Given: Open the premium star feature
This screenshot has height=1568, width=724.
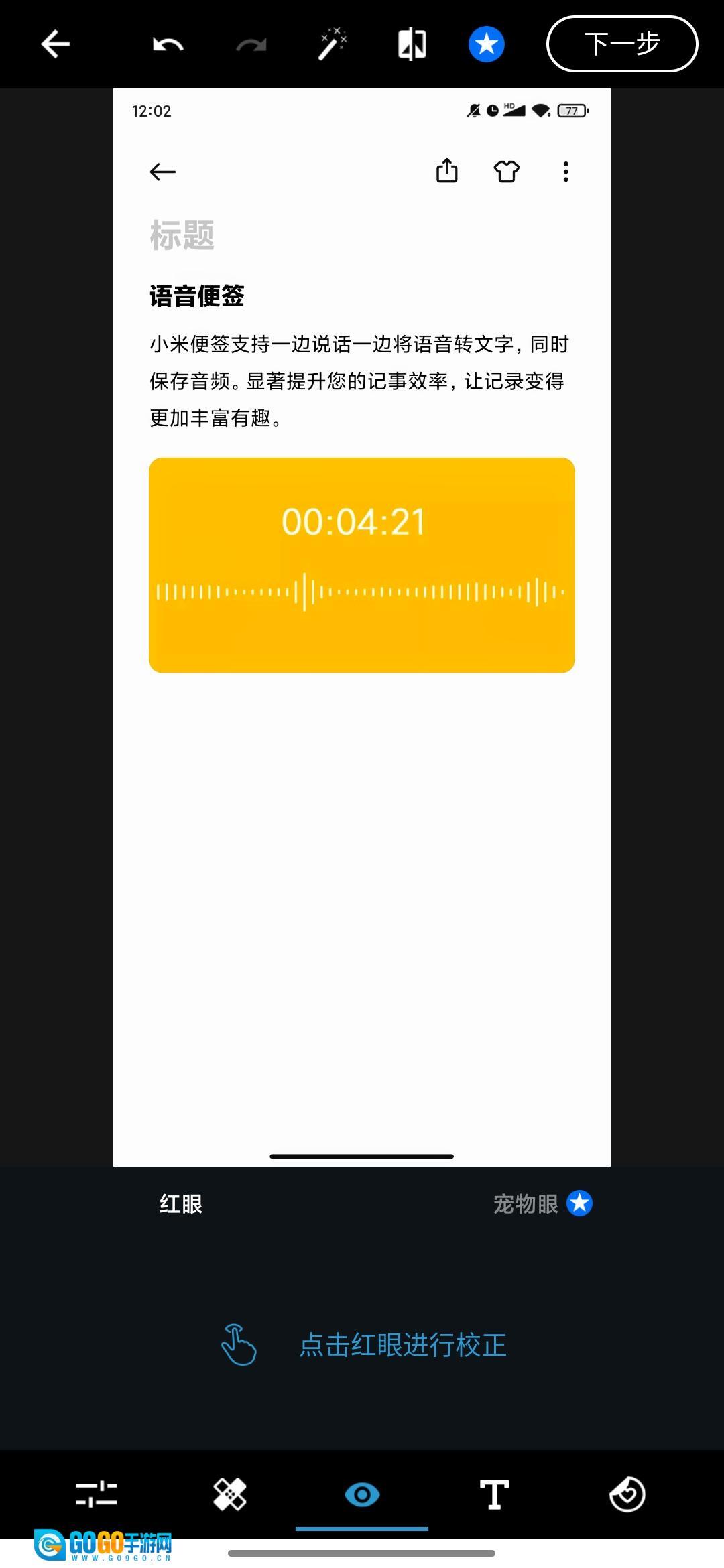Looking at the screenshot, I should coord(486,44).
